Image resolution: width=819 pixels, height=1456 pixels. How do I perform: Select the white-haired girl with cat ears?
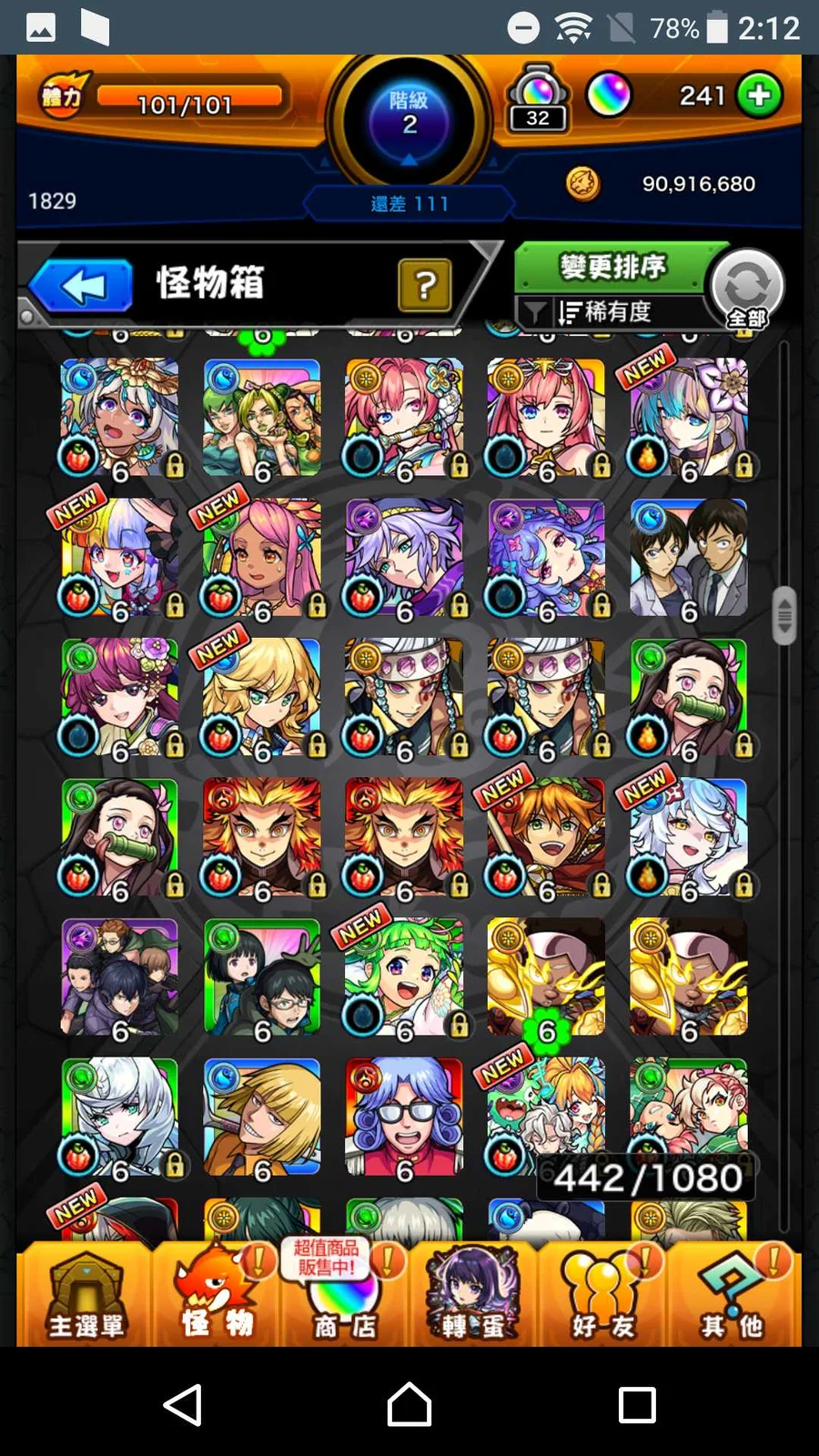[x=689, y=837]
